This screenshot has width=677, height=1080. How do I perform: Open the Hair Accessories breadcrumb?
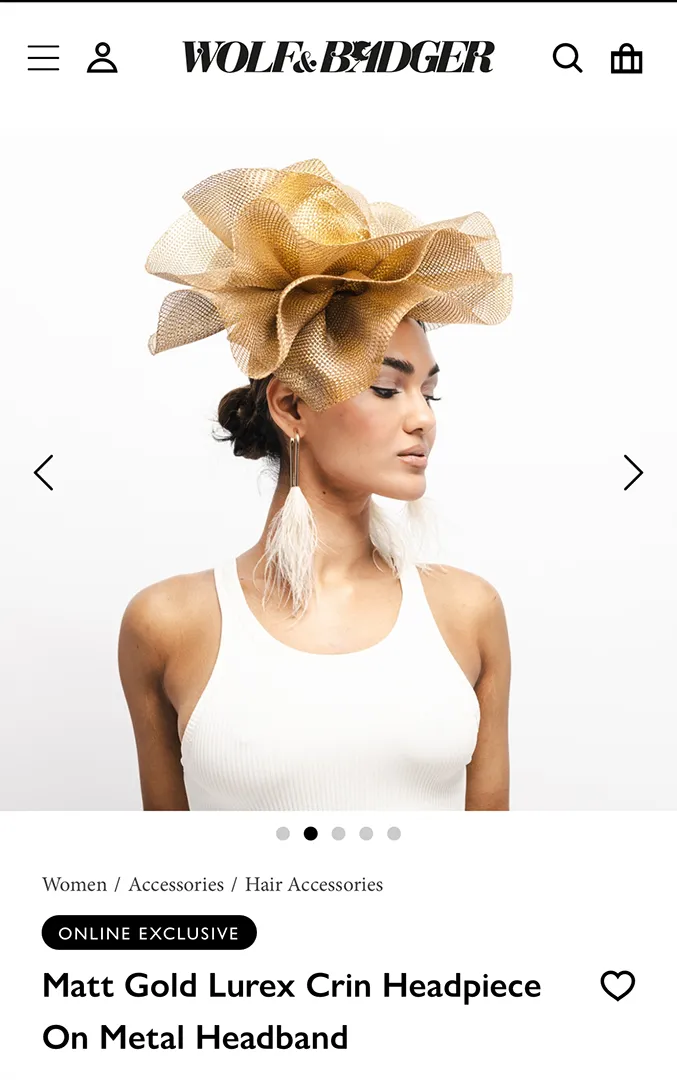(314, 884)
